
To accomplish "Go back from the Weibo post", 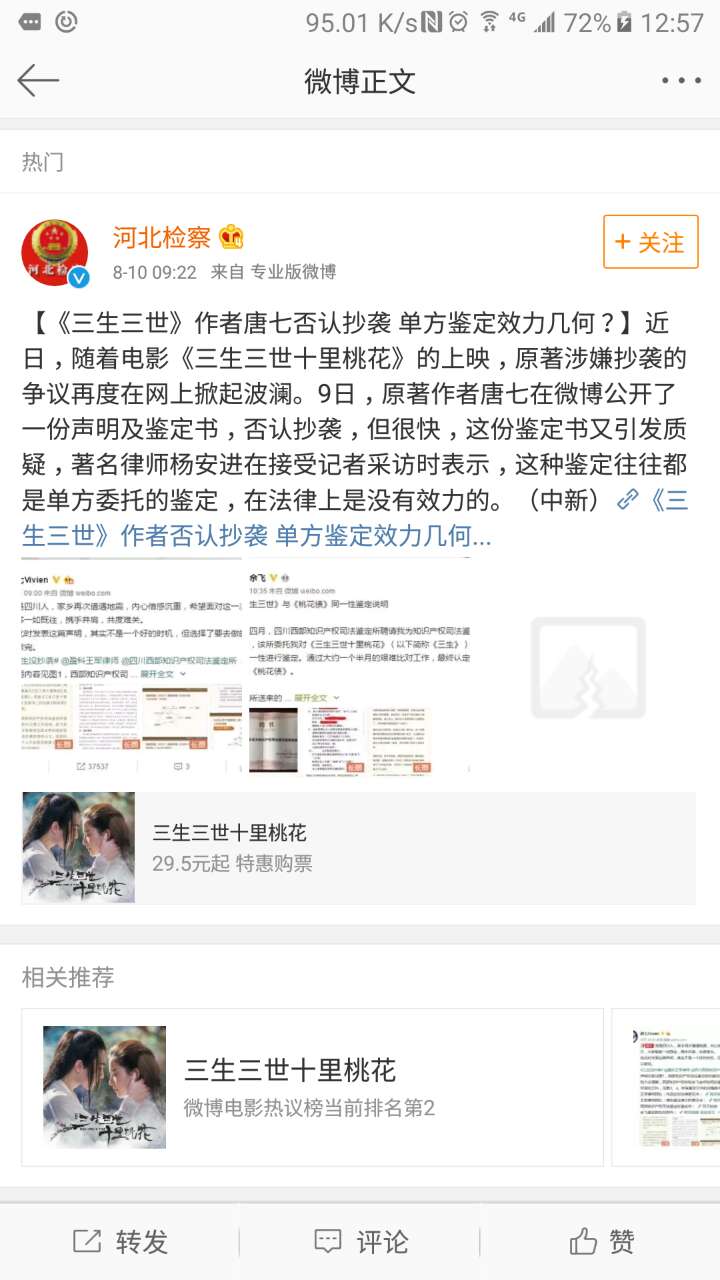I will tap(39, 81).
